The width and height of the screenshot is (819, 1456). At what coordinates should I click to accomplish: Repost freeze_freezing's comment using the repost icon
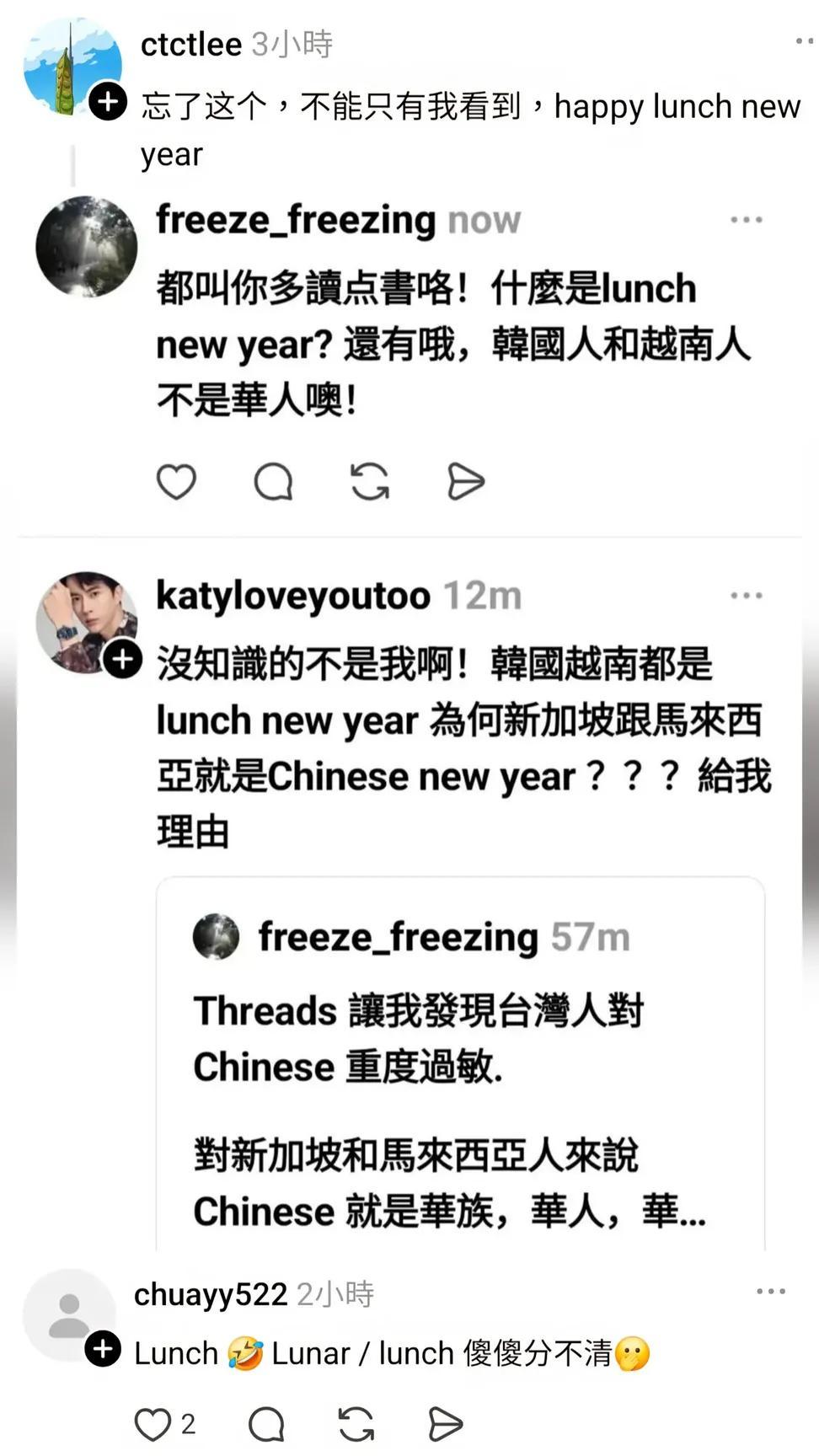coord(368,482)
